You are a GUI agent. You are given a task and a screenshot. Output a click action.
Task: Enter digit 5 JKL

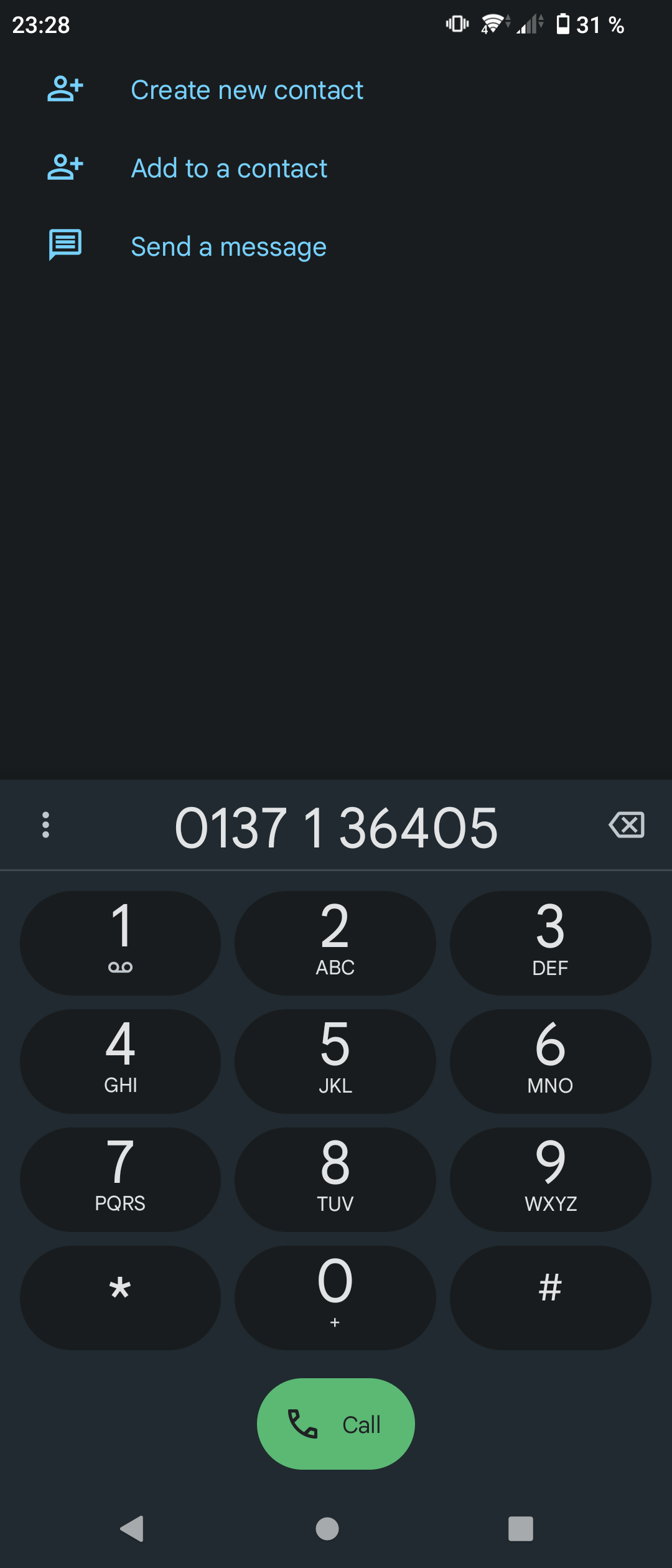click(335, 1061)
